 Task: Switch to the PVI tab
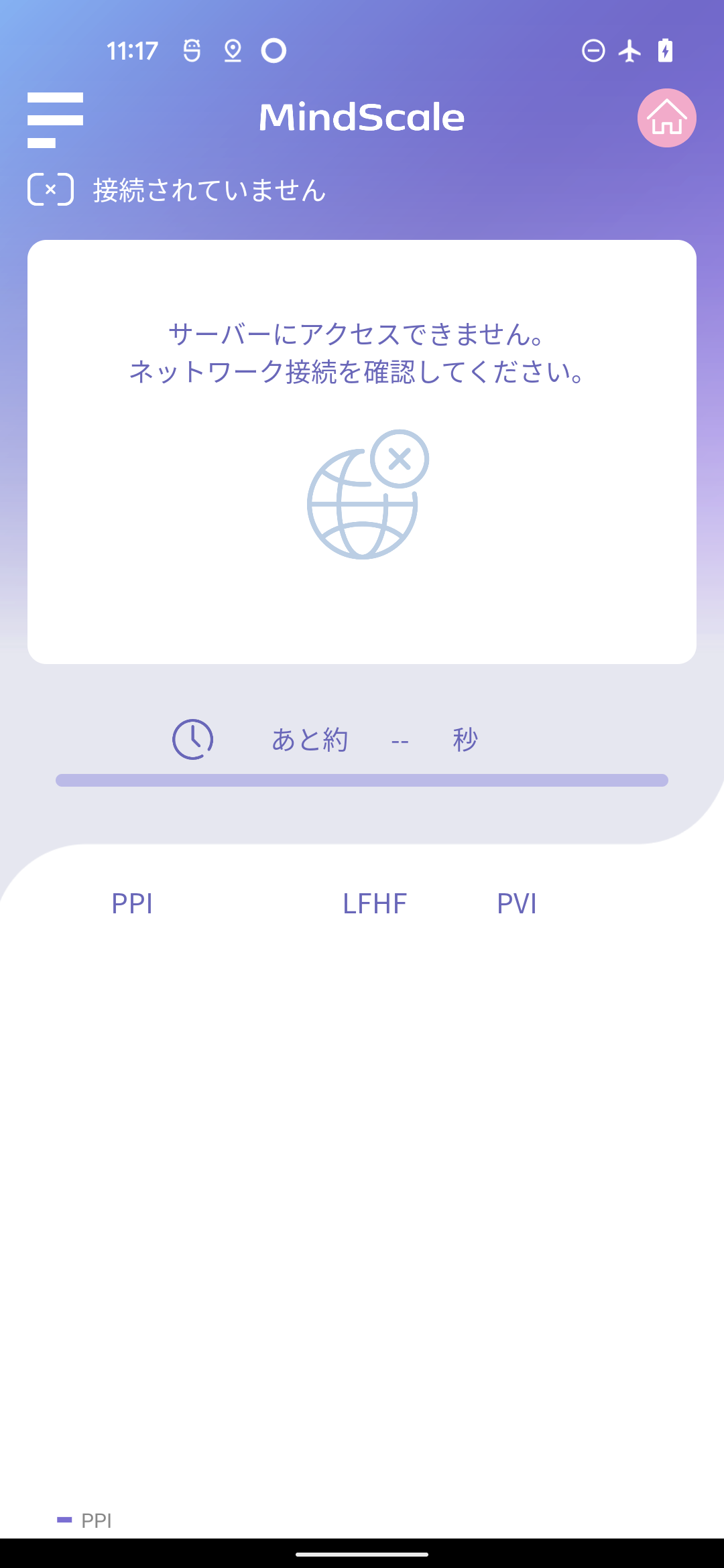517,903
